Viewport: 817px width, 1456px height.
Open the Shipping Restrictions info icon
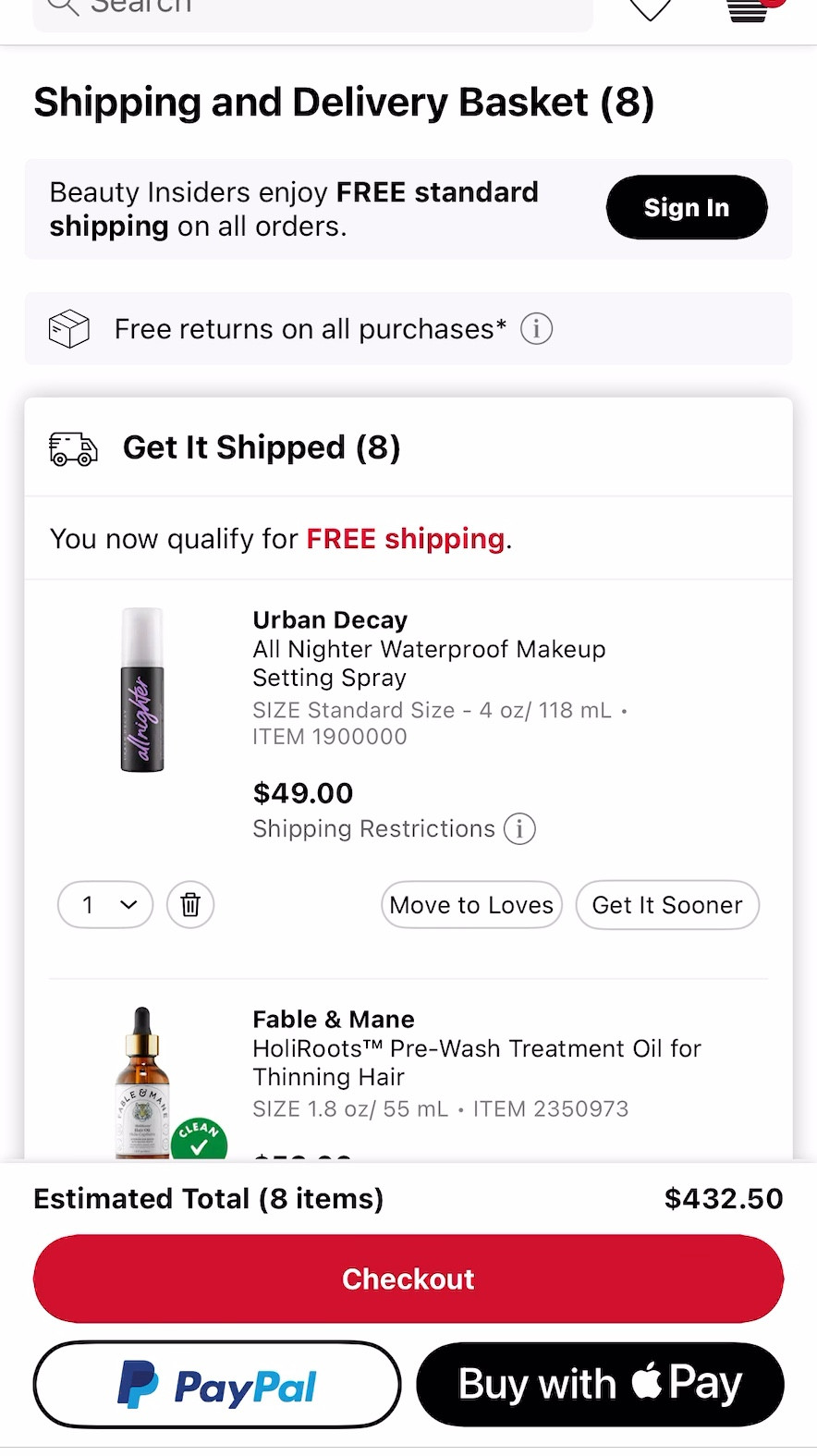tap(519, 828)
